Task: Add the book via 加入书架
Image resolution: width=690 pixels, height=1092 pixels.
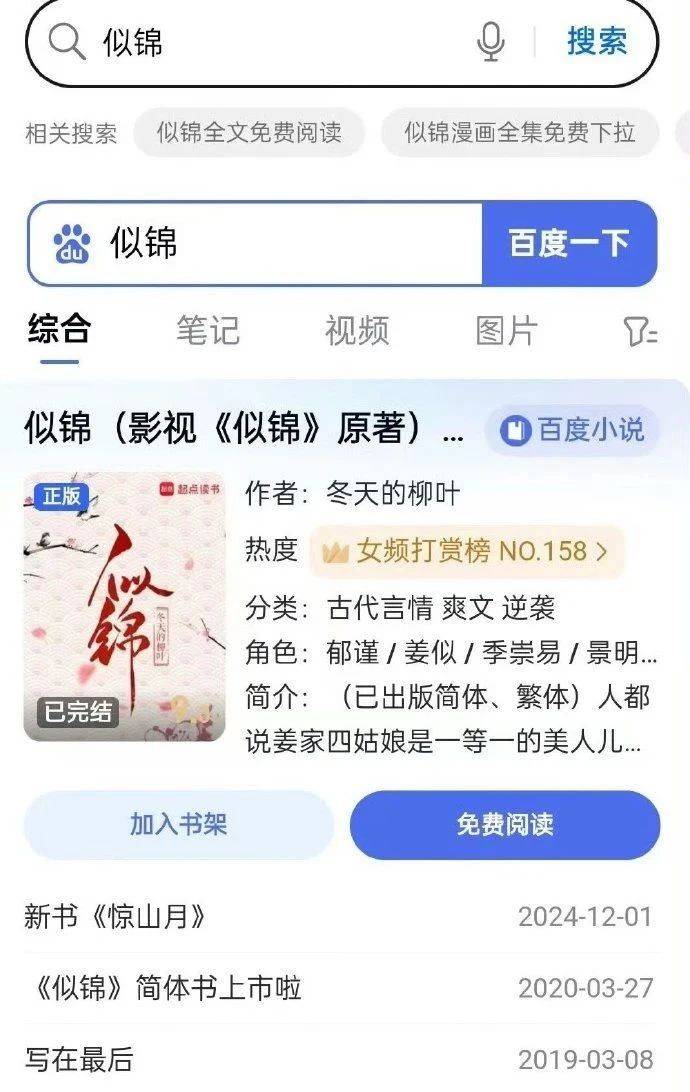Action: (x=178, y=825)
